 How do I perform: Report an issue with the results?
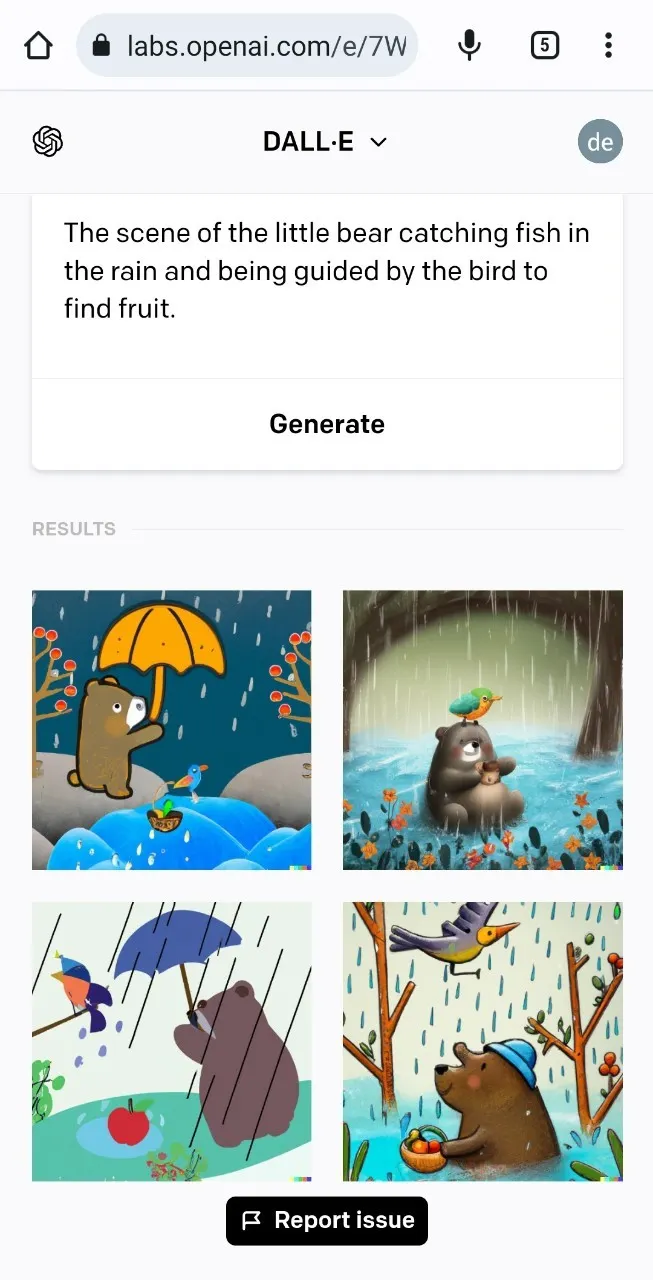point(327,1220)
